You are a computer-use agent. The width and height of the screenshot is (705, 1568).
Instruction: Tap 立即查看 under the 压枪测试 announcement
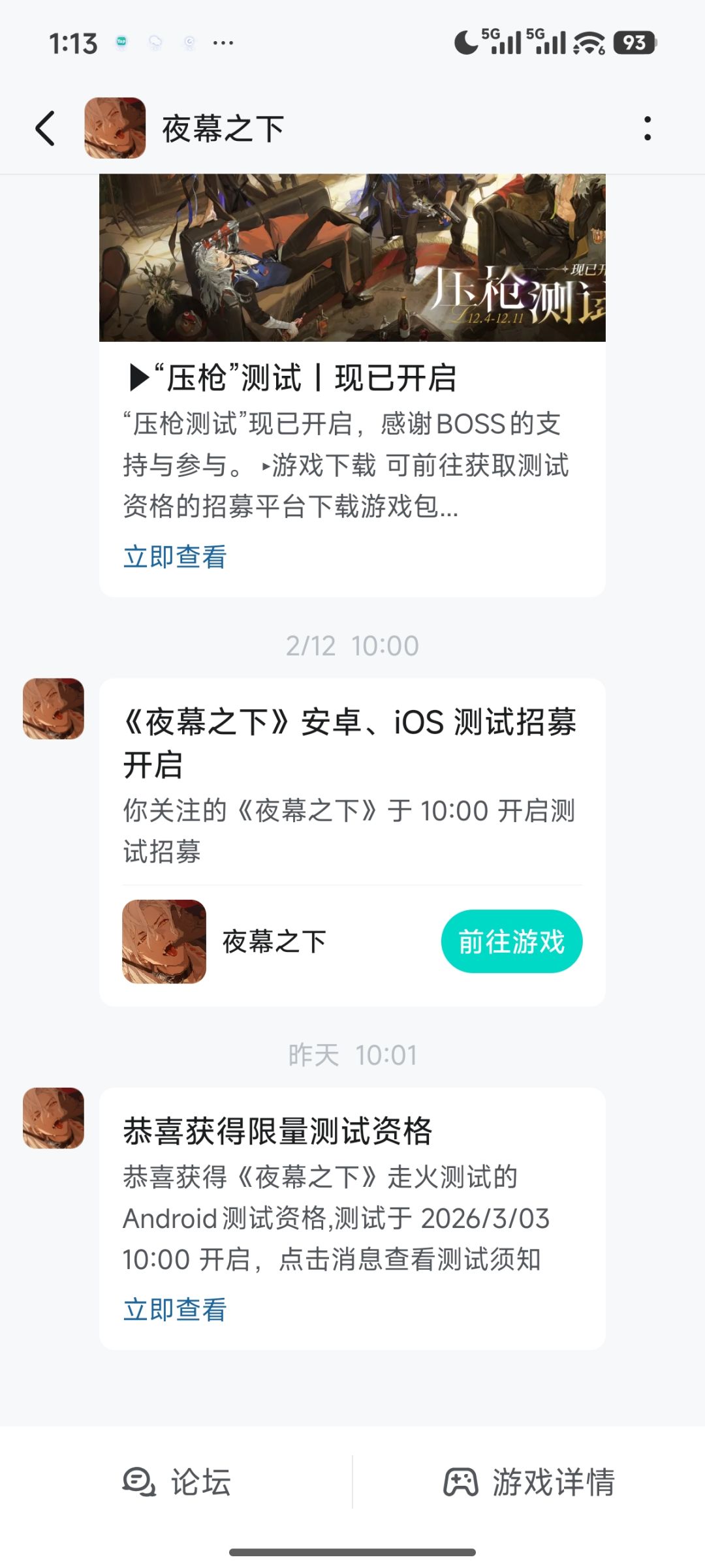[175, 557]
